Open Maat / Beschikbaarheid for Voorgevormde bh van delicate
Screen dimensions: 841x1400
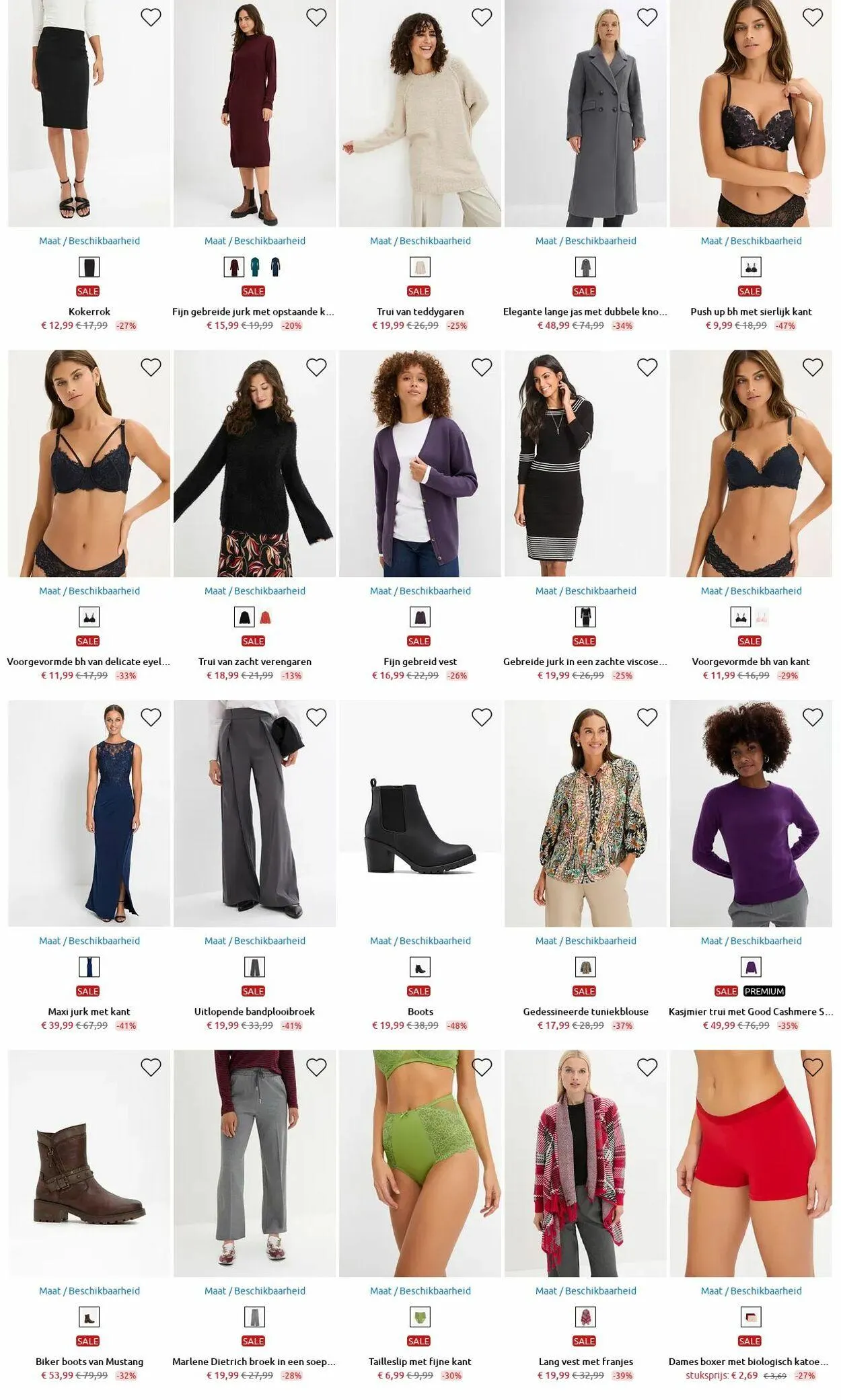pyautogui.click(x=89, y=591)
